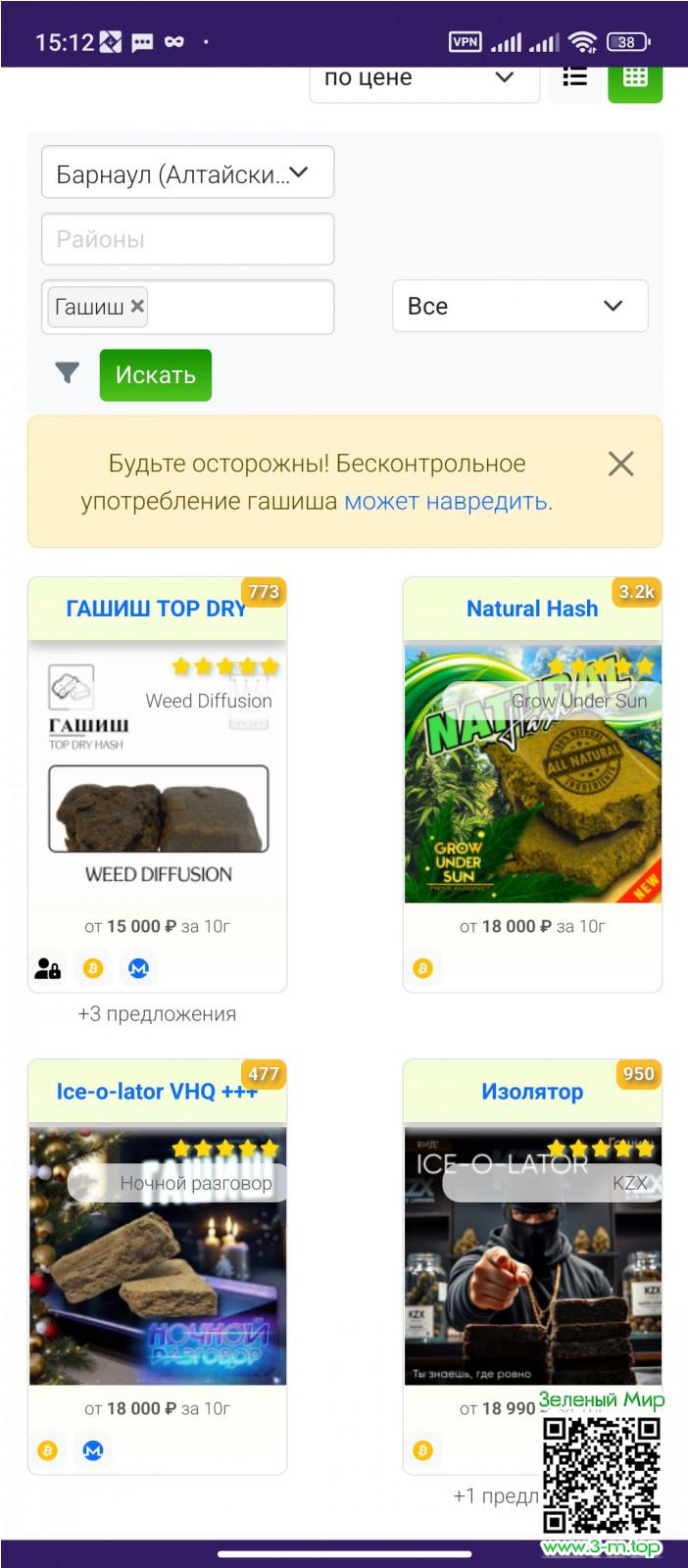Open the Изолятор card
This screenshot has width=688, height=1568.
tap(531, 1092)
